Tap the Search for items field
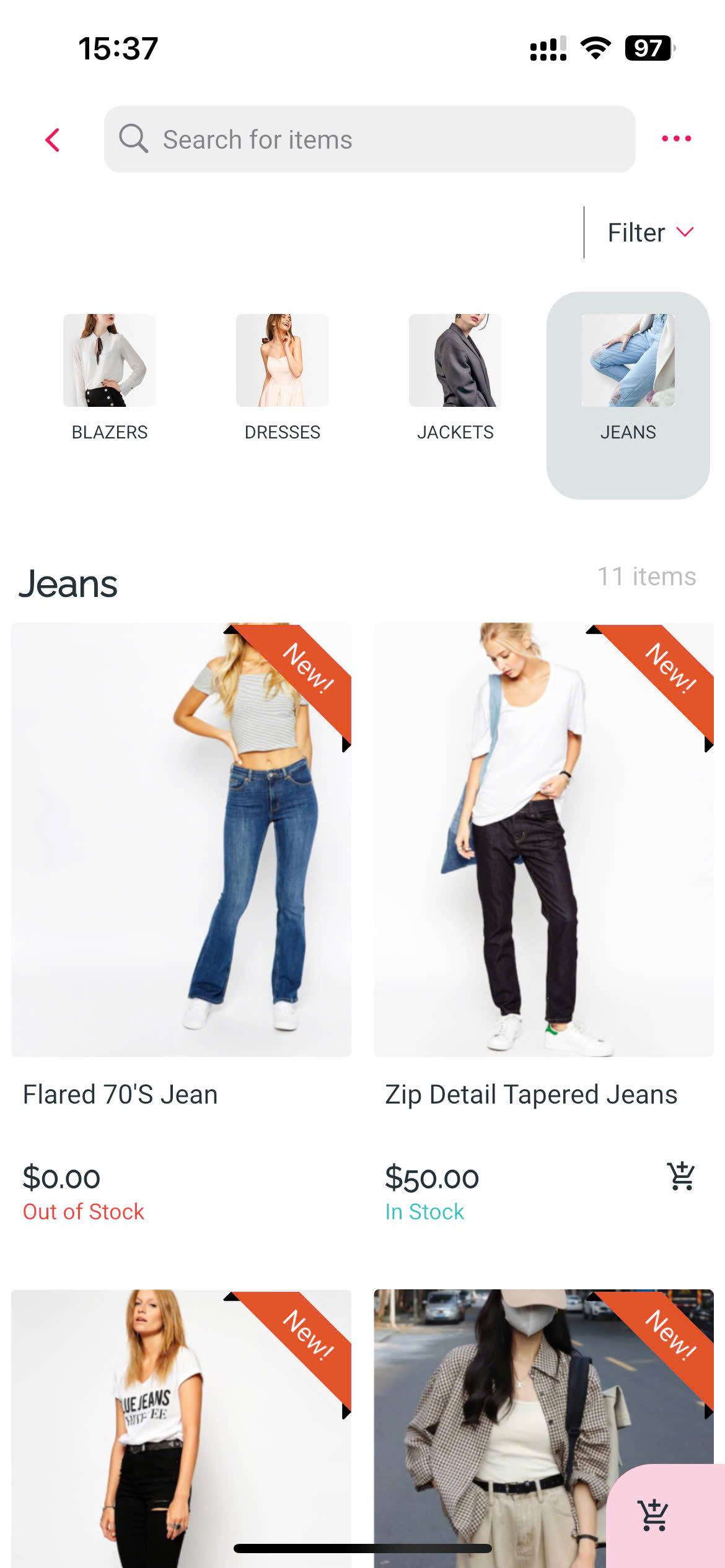 tap(369, 140)
